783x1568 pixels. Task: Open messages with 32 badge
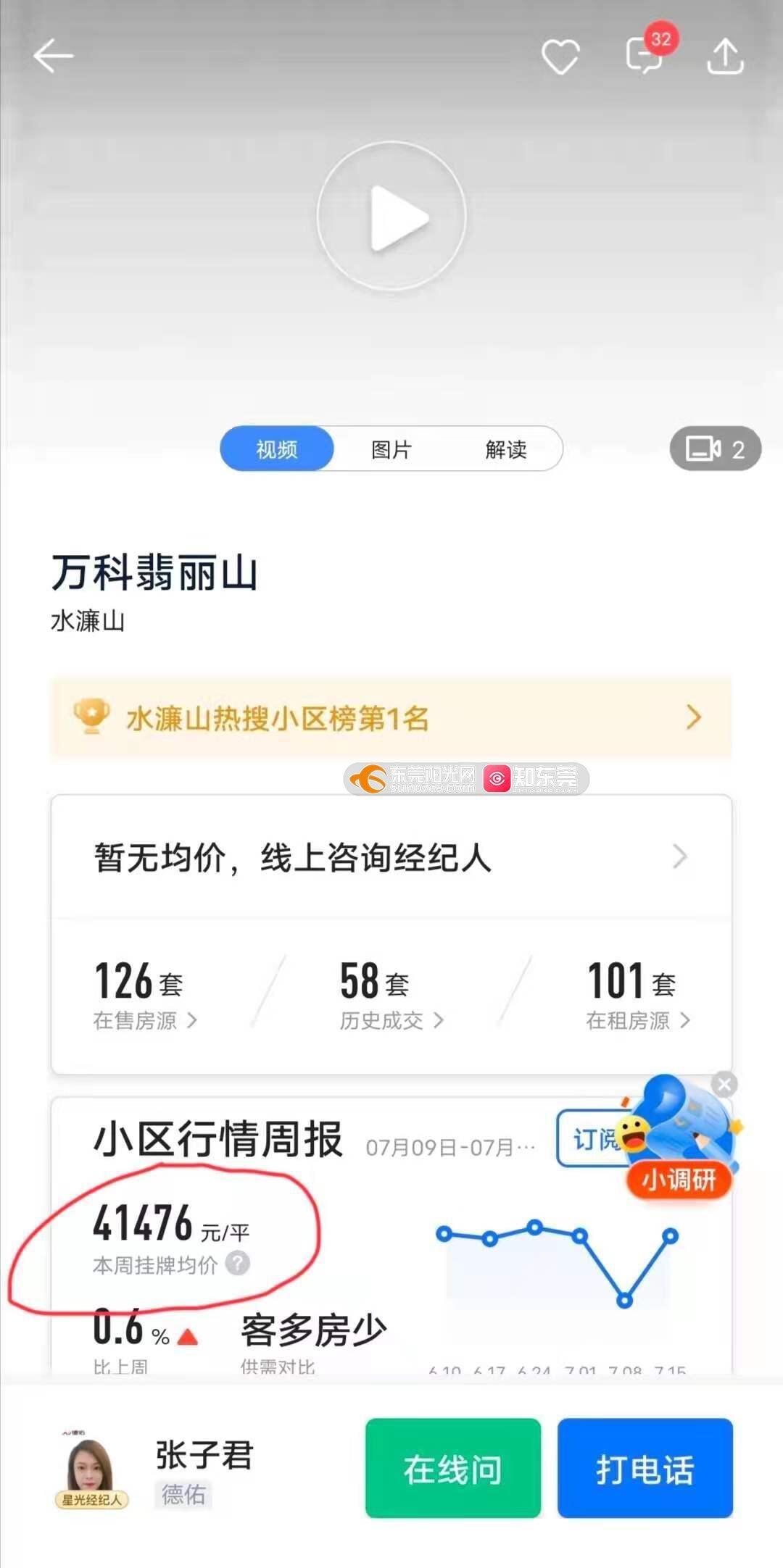click(645, 55)
